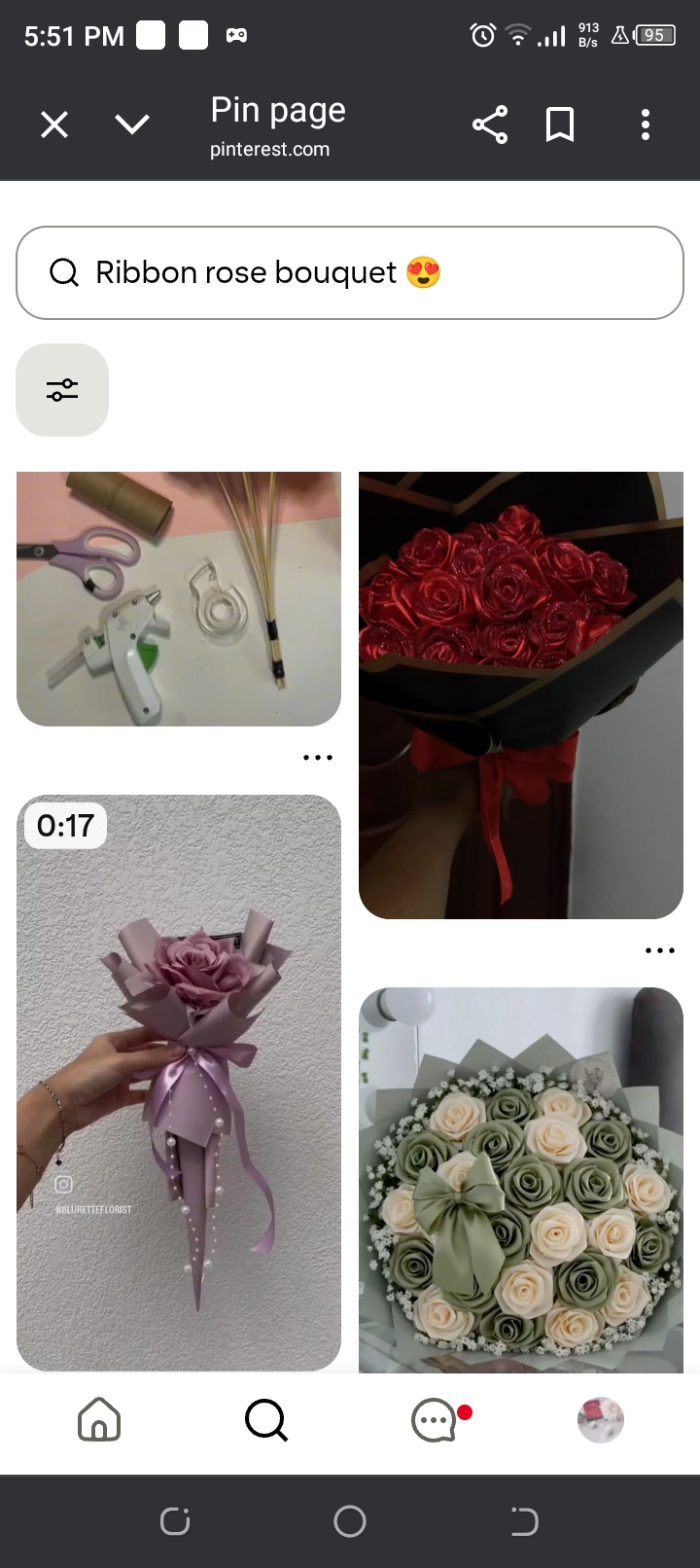Open the profile avatar tab

pyautogui.click(x=601, y=1420)
